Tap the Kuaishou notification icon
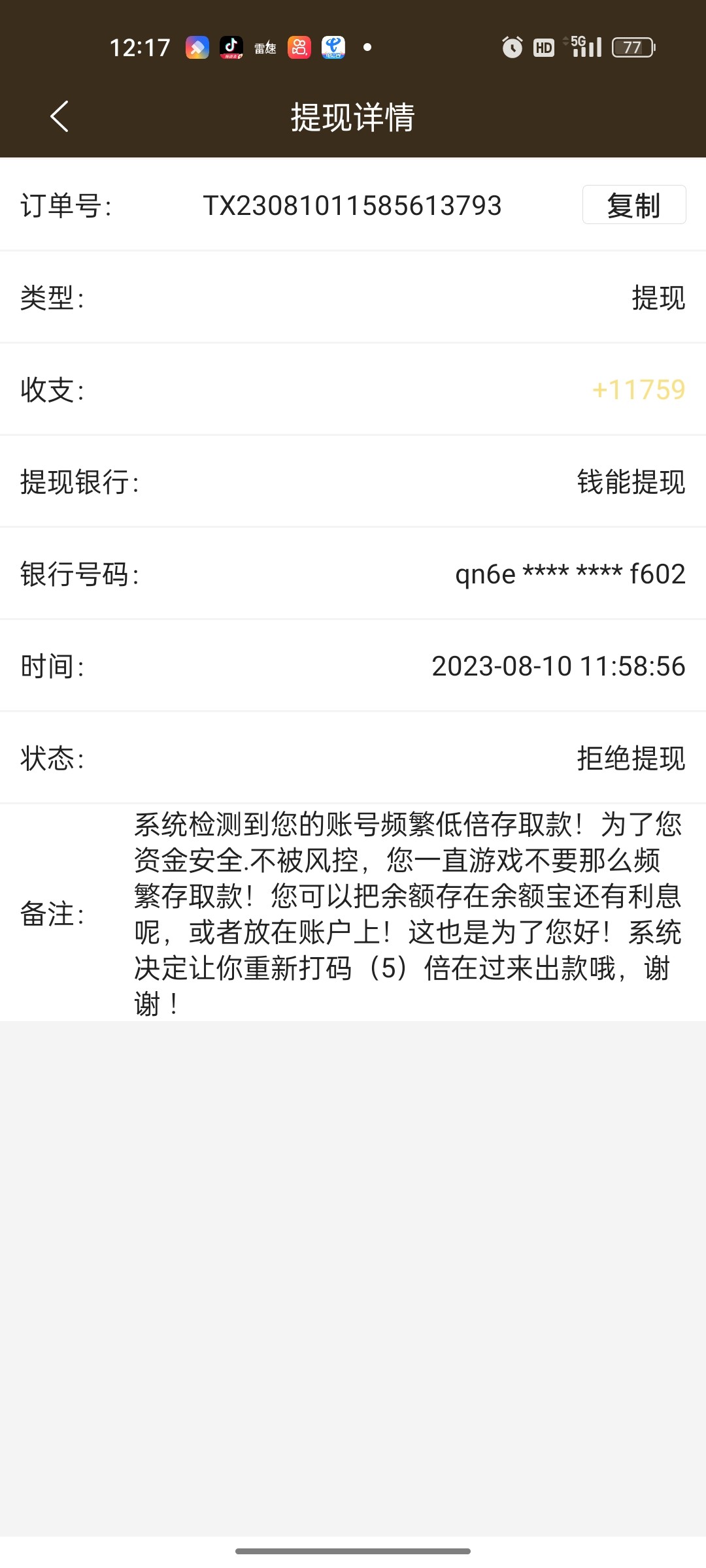This screenshot has height=1568, width=706. (299, 46)
